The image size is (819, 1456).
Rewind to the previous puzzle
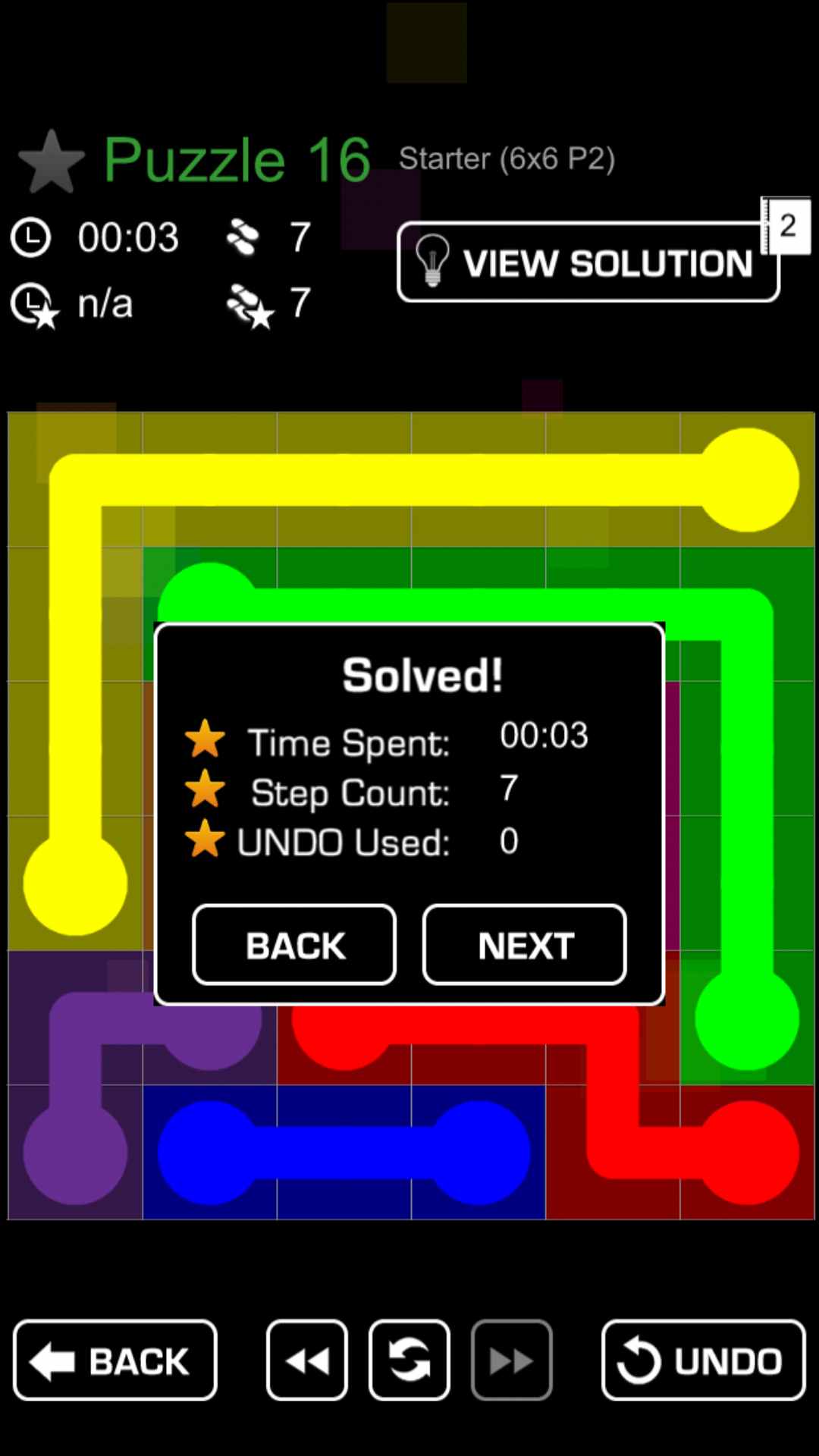(x=307, y=1360)
